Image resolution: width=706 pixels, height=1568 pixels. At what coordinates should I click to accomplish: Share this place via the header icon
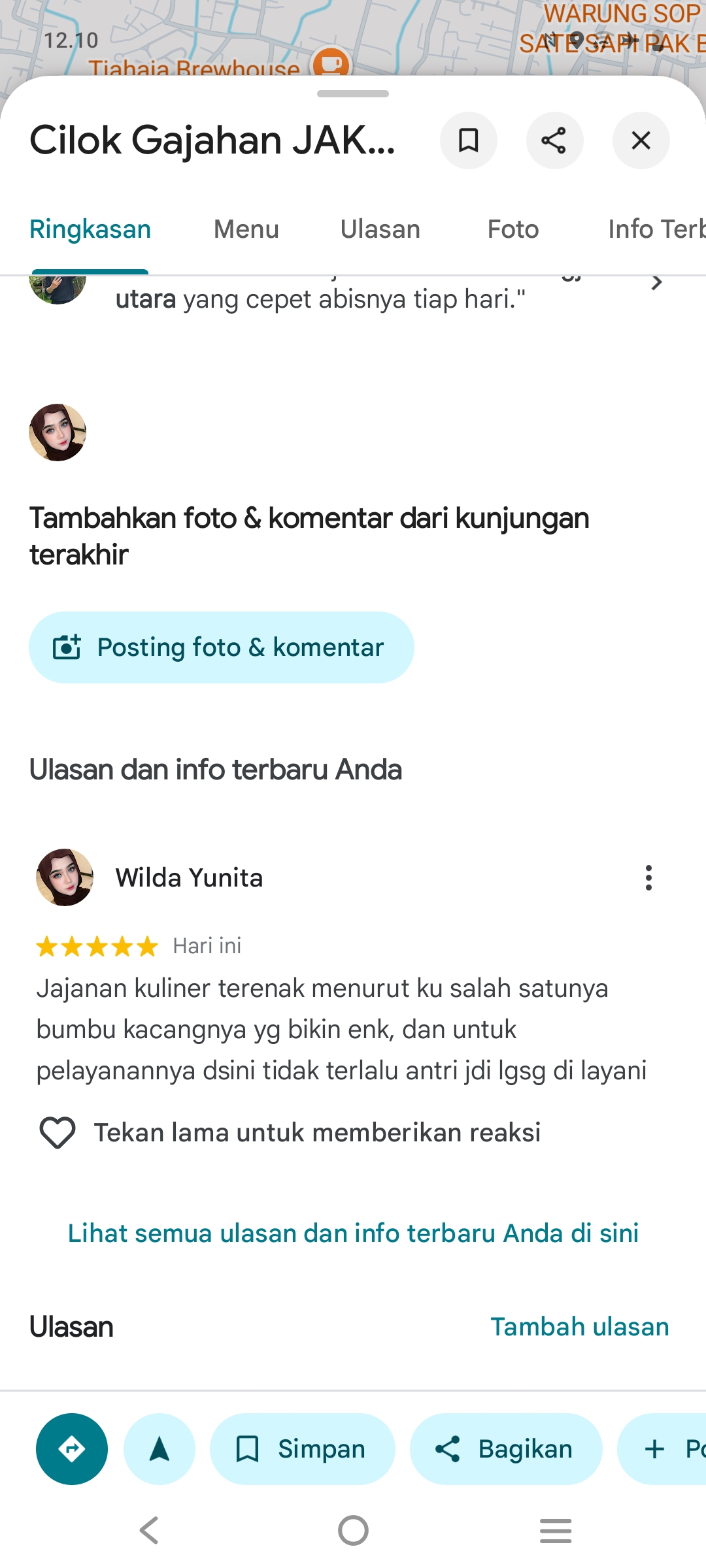pyautogui.click(x=554, y=140)
